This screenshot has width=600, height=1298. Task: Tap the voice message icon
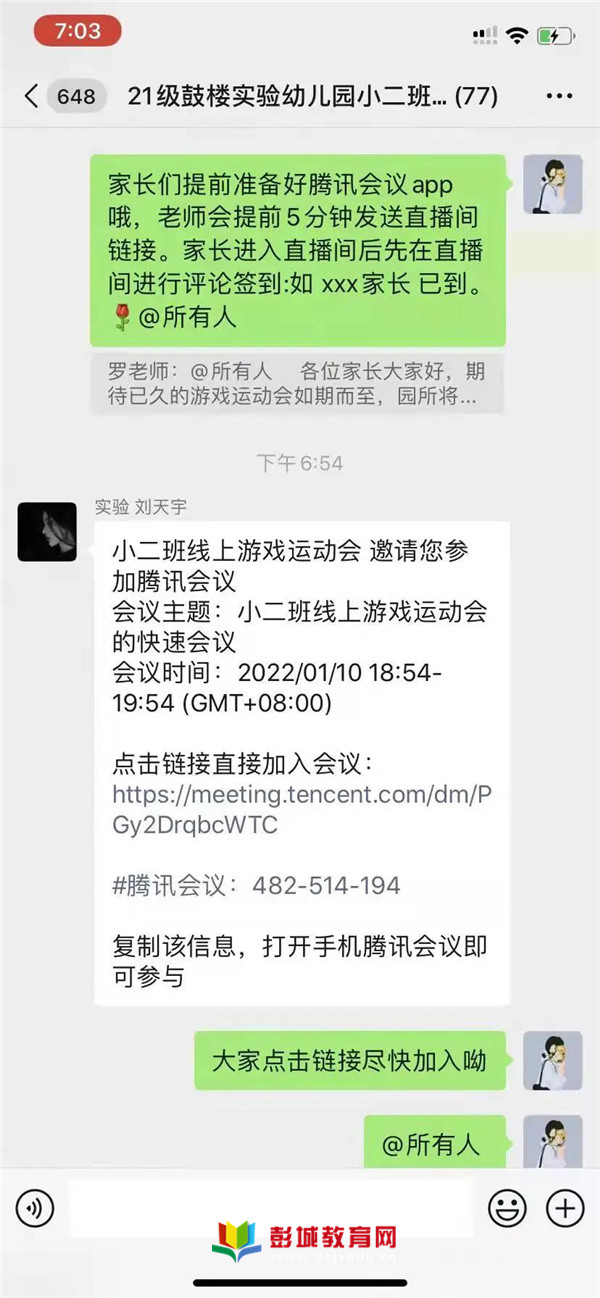[x=35, y=1208]
